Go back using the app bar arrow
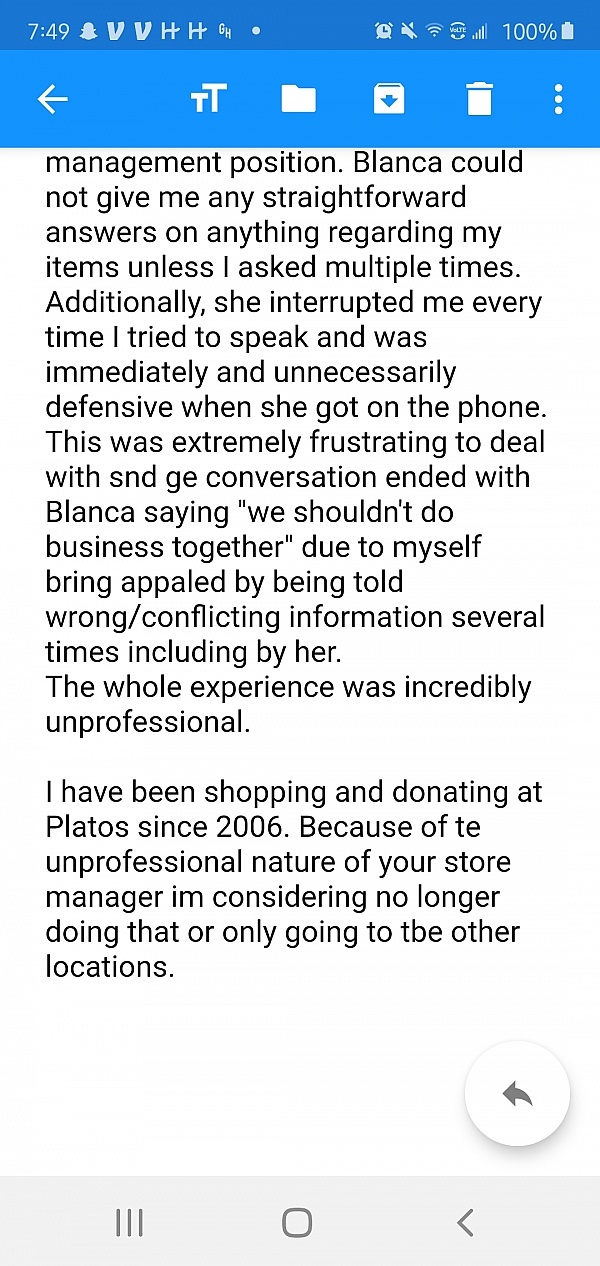Viewport: 600px width, 1266px height. (x=52, y=98)
